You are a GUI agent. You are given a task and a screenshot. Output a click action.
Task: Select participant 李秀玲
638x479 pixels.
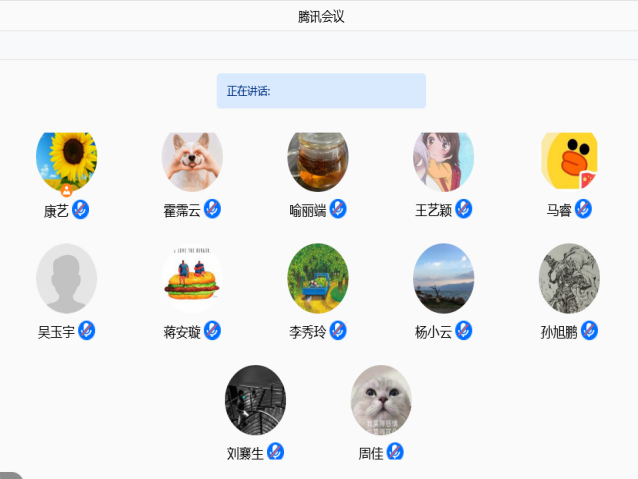[x=318, y=279]
